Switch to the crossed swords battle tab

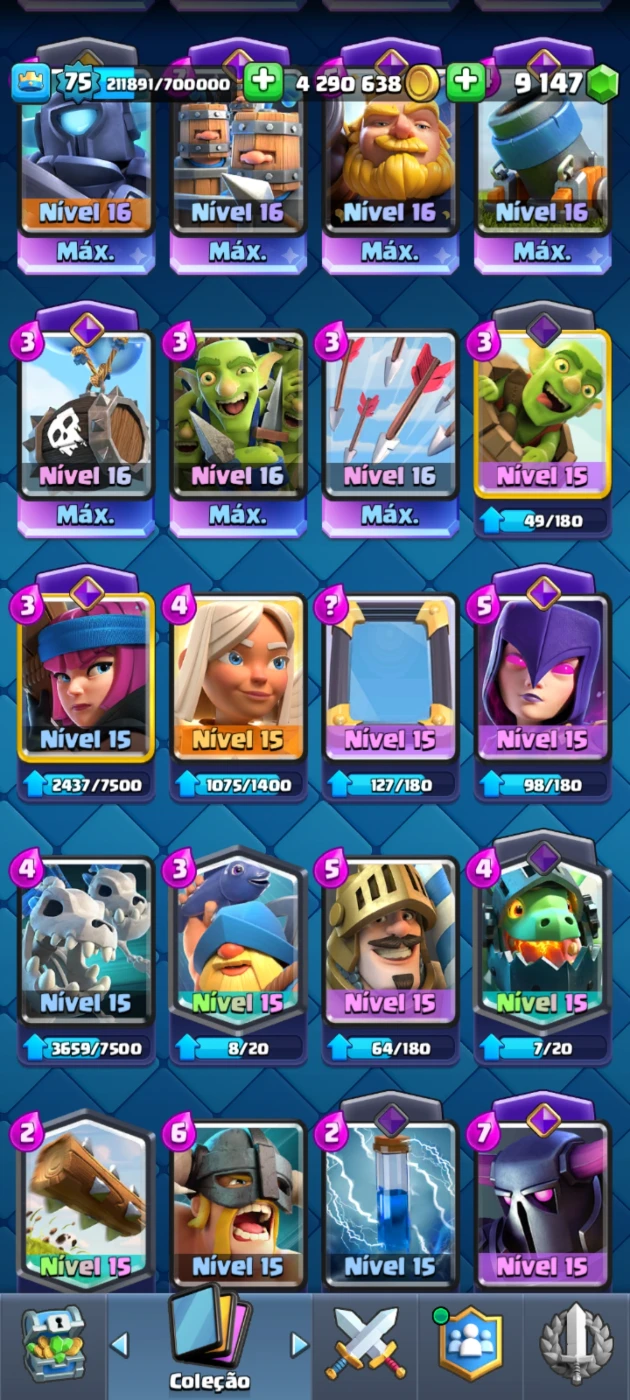point(366,1345)
